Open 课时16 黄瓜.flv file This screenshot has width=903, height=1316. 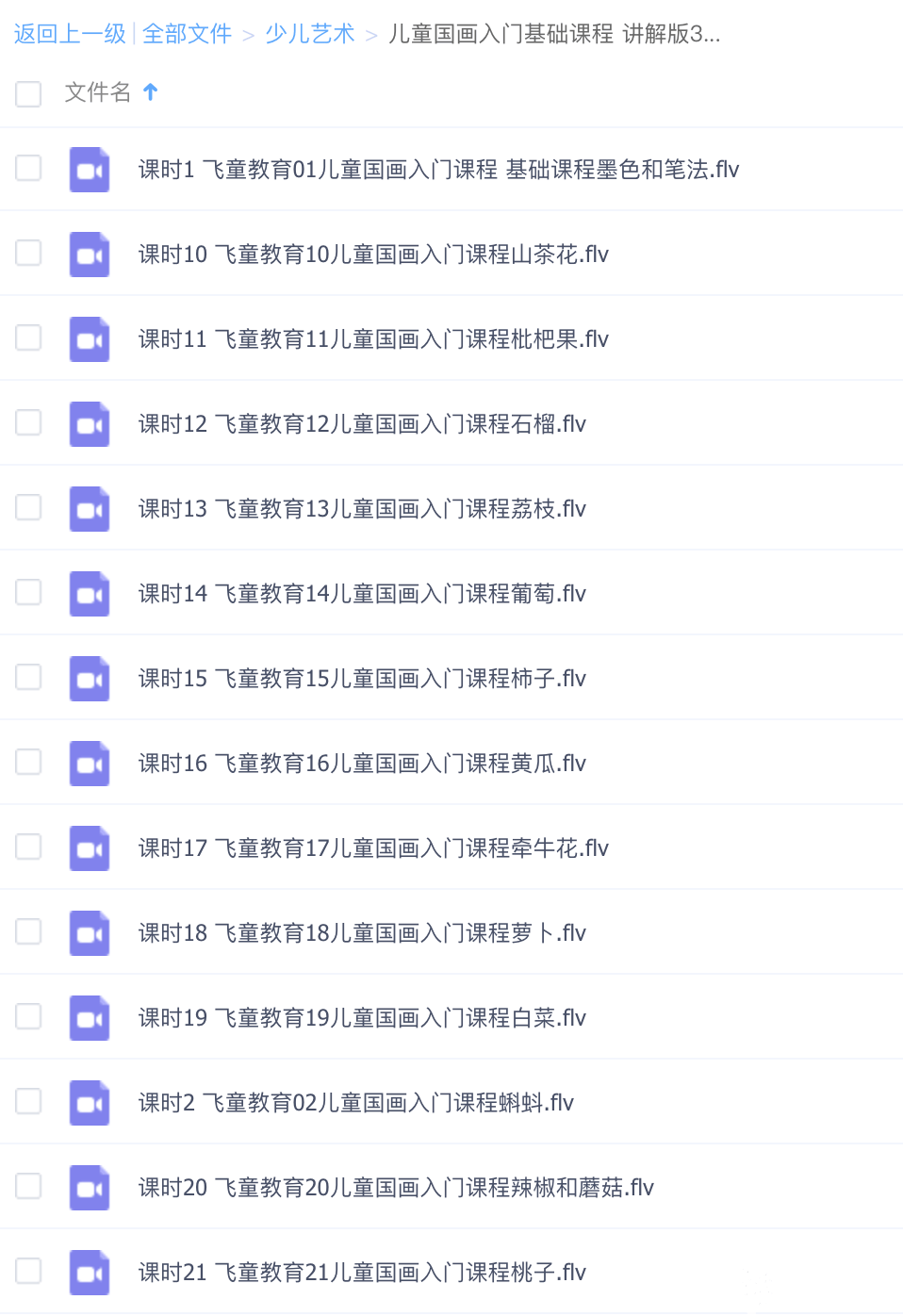pos(362,764)
